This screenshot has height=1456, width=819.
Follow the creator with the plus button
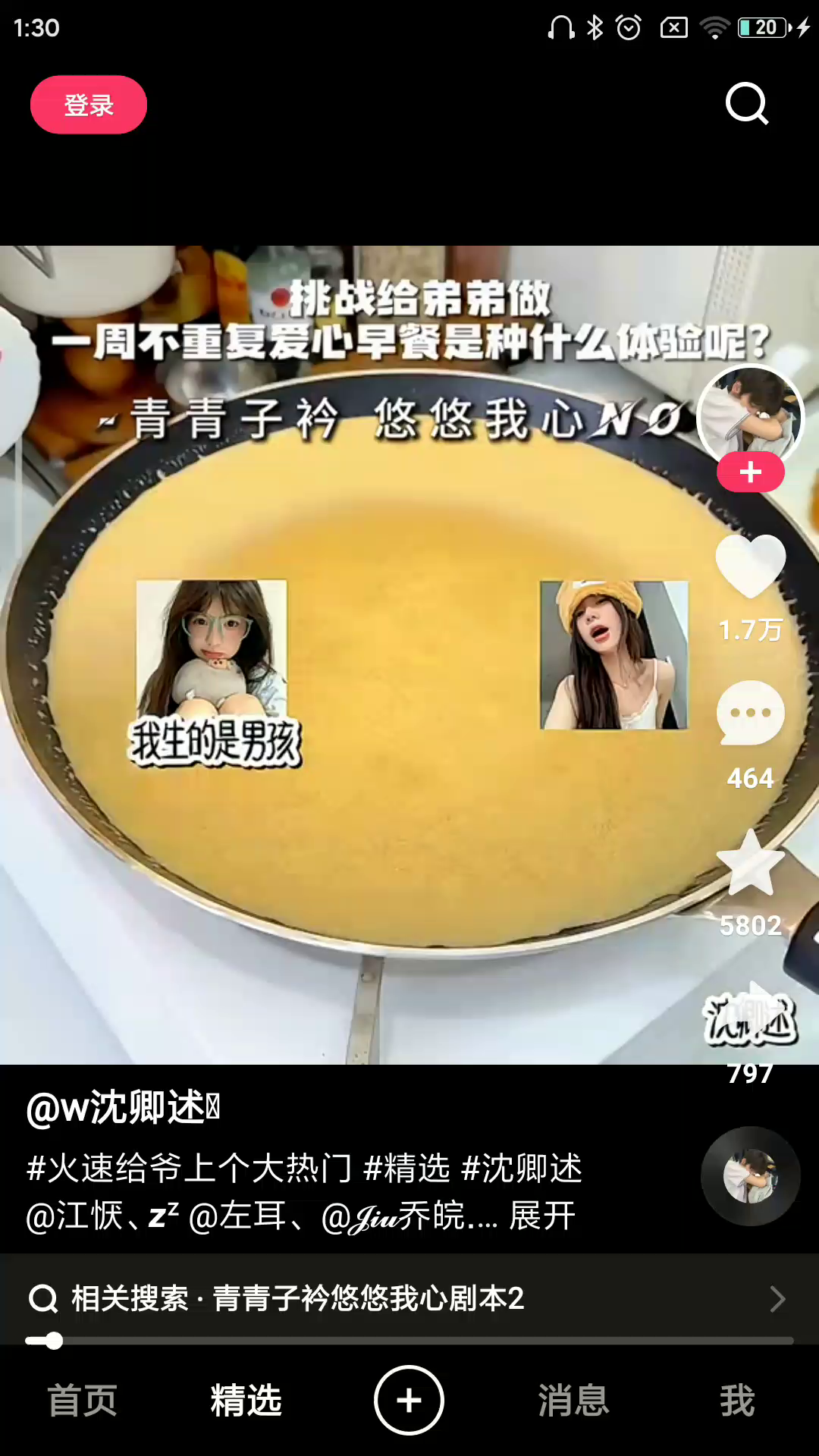(x=751, y=472)
